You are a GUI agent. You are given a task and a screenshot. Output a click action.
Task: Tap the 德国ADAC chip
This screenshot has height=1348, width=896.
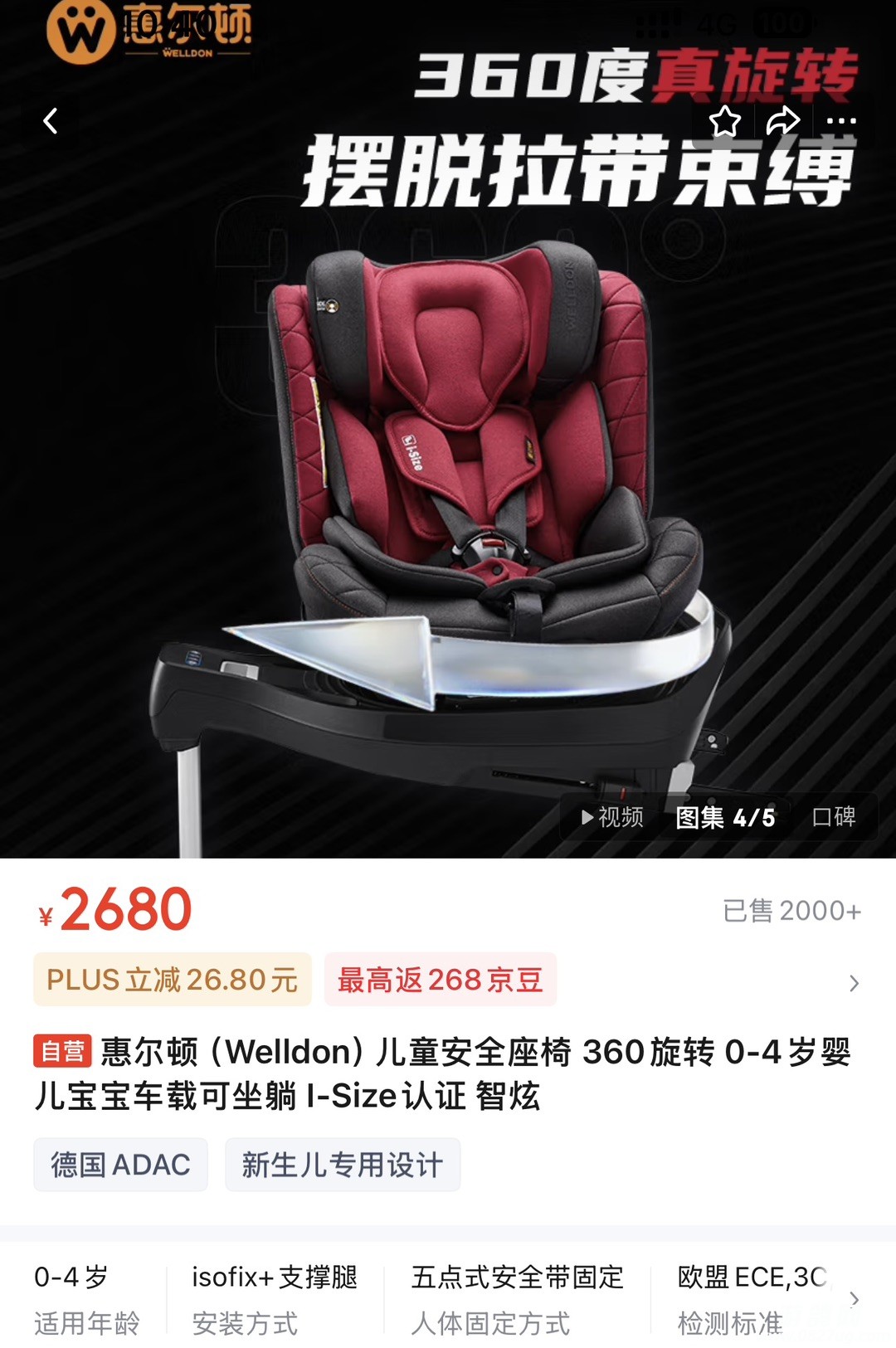120,1165
